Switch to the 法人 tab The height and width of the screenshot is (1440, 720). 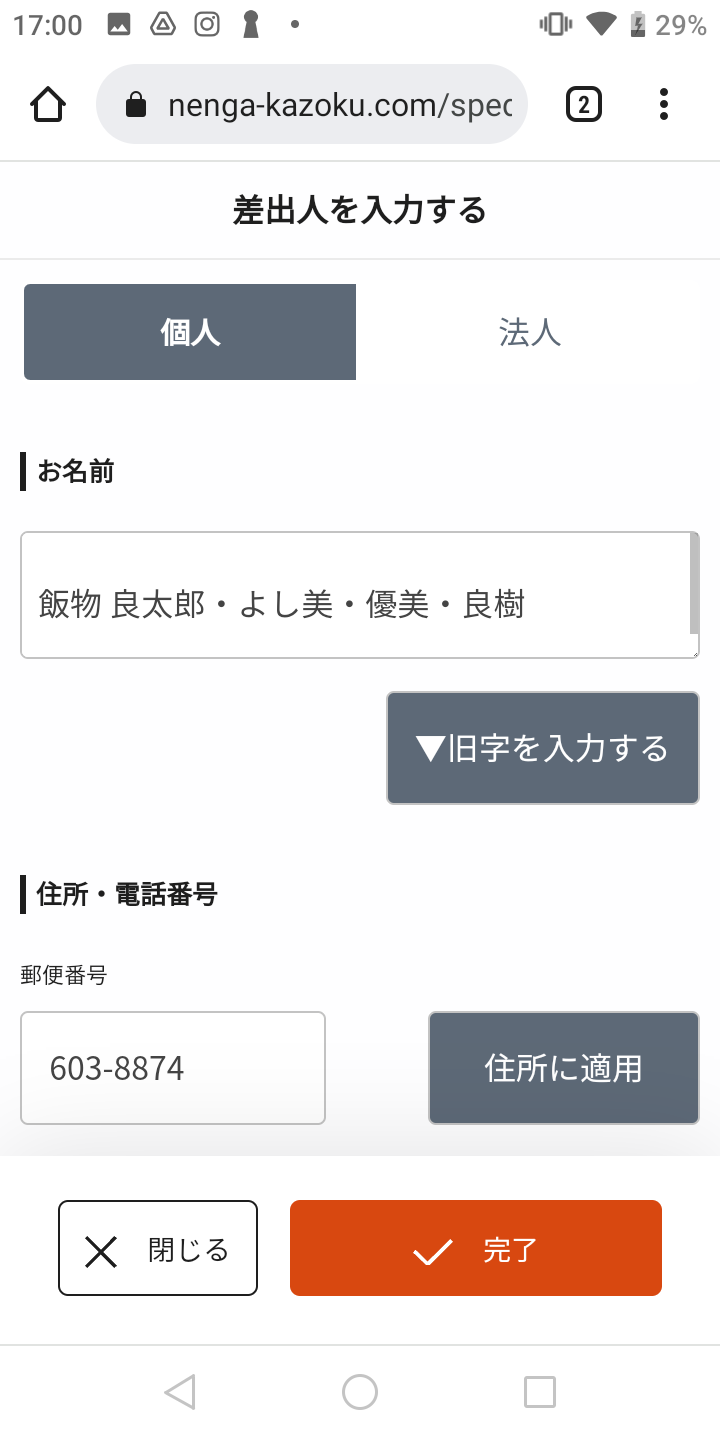coord(530,332)
